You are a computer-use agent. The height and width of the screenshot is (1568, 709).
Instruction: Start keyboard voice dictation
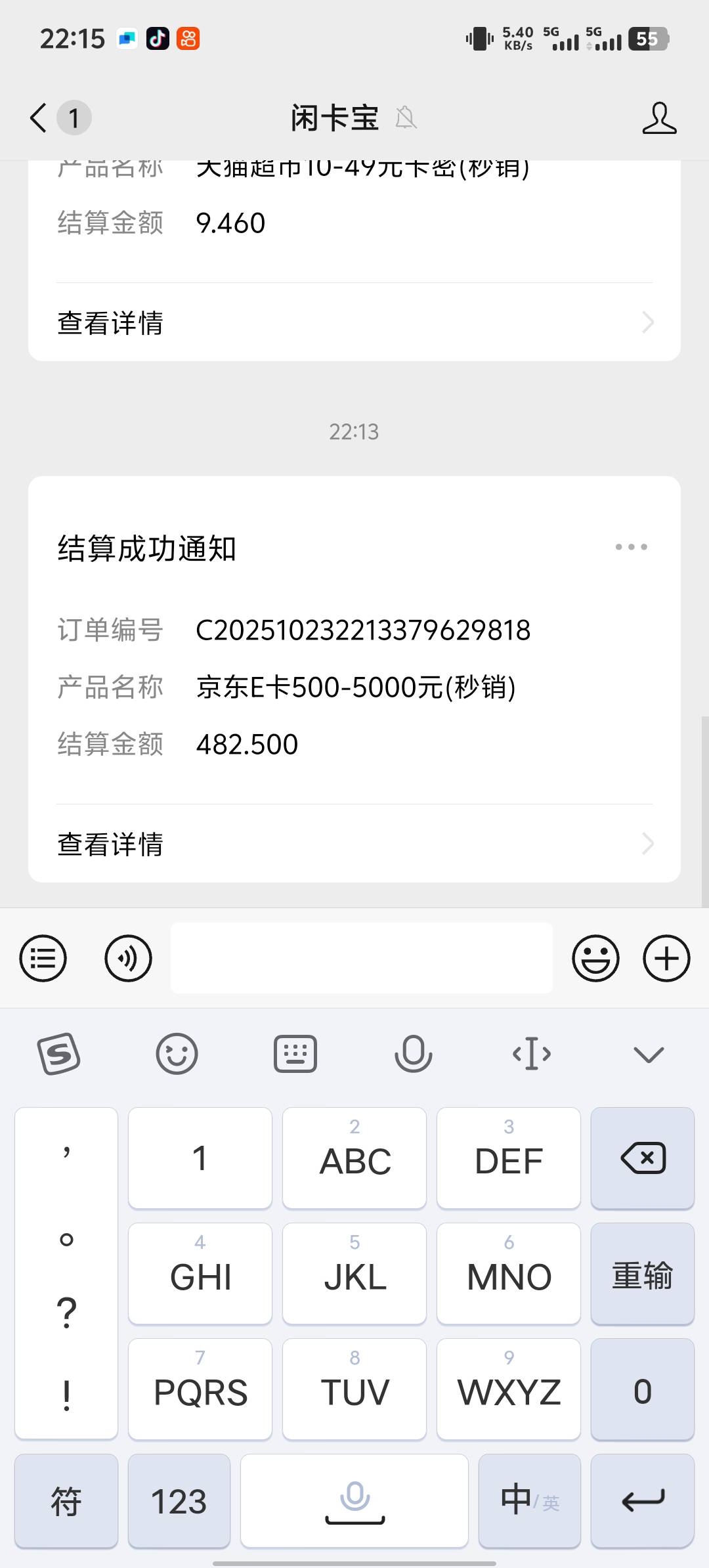[413, 1054]
